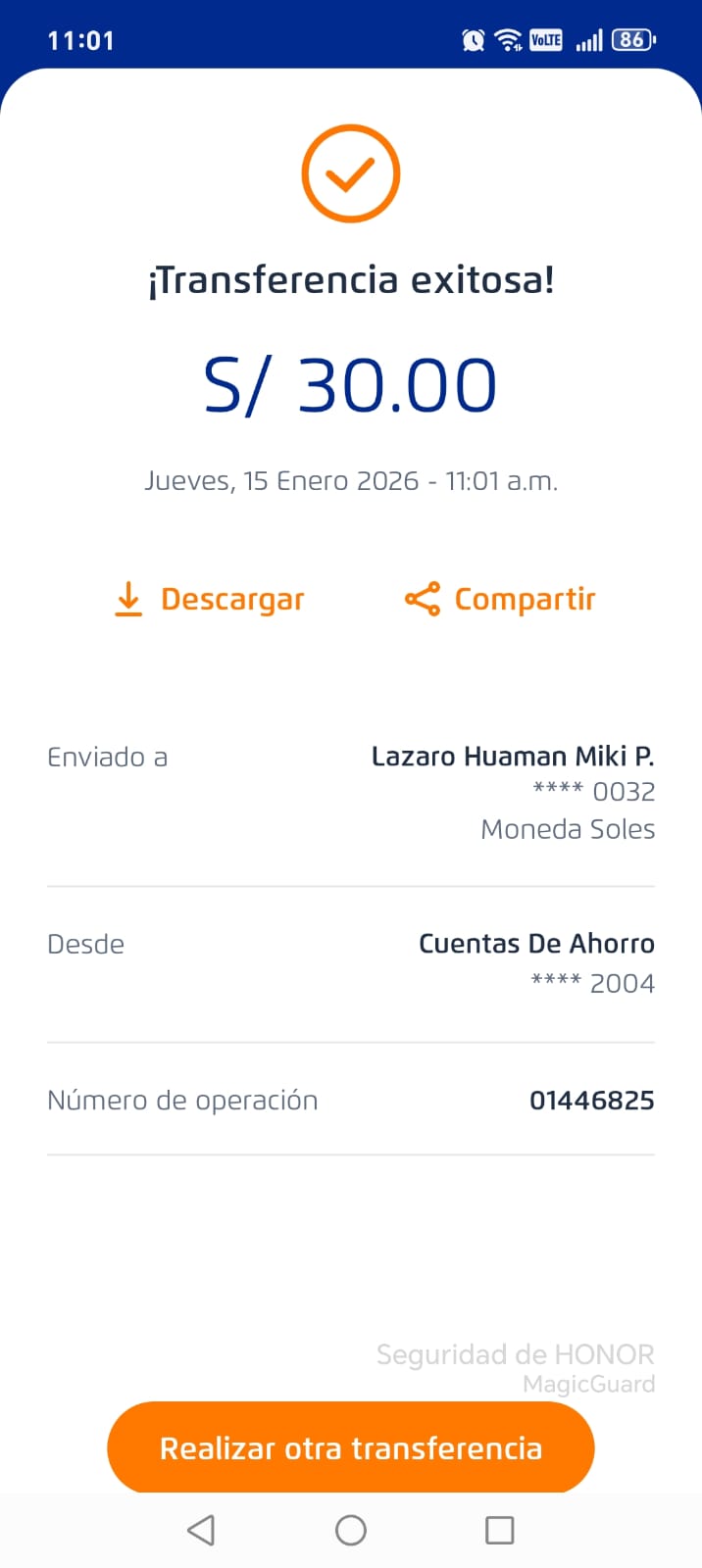The height and width of the screenshot is (1568, 702).
Task: Tap Realizar otra transferencia button
Action: pos(351,1447)
